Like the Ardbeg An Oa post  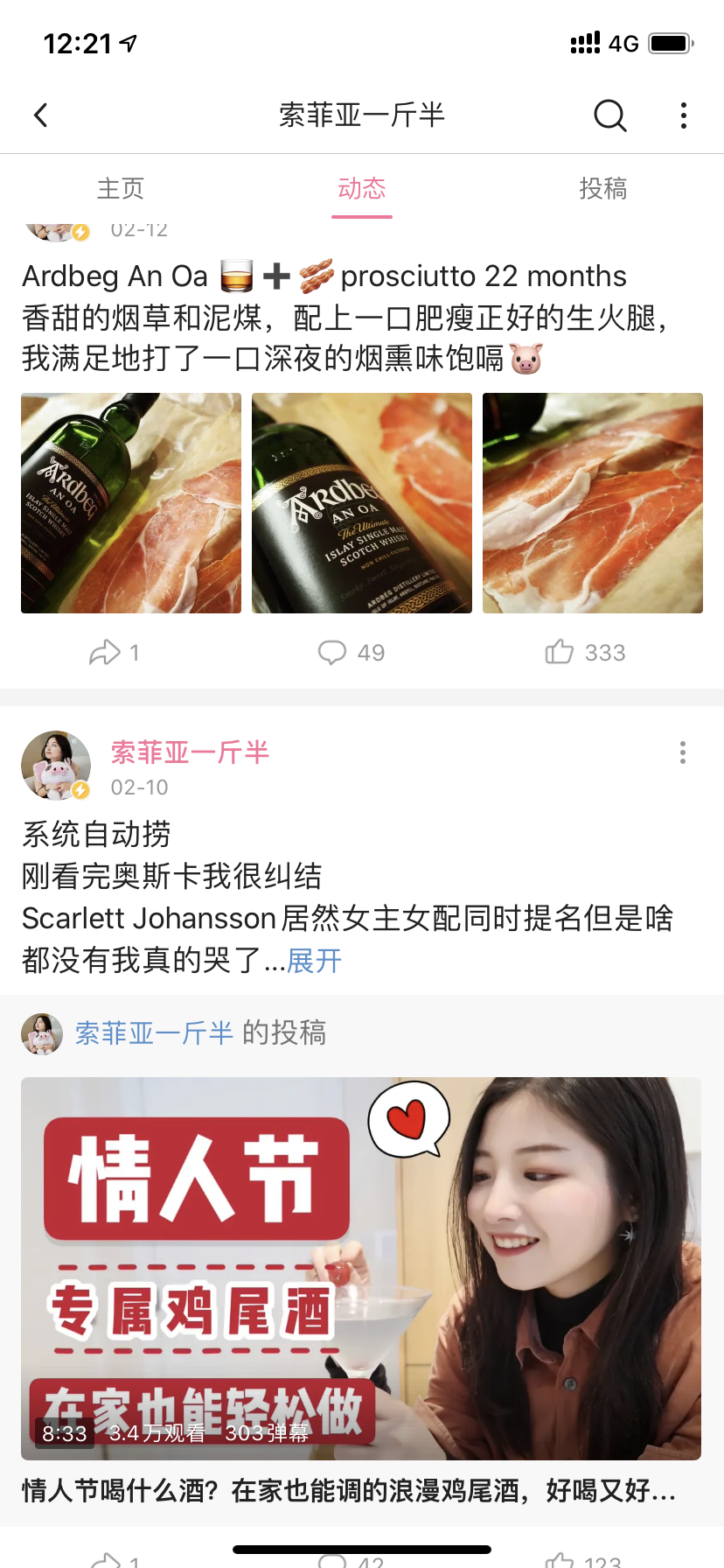(585, 653)
